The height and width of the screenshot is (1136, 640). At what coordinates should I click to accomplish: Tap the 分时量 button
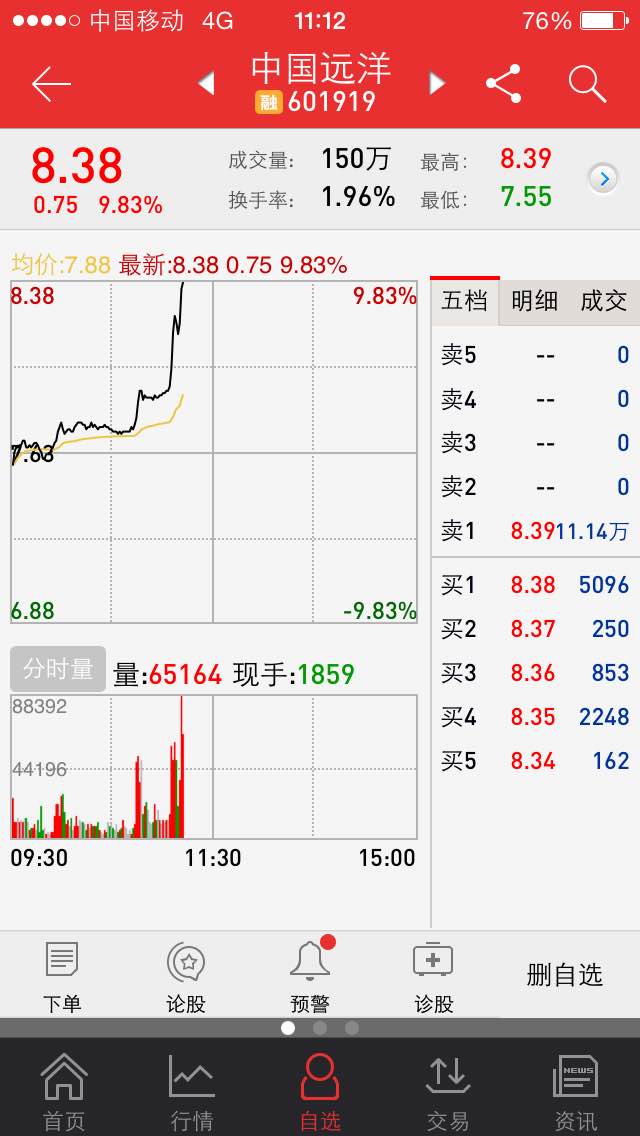(58, 669)
